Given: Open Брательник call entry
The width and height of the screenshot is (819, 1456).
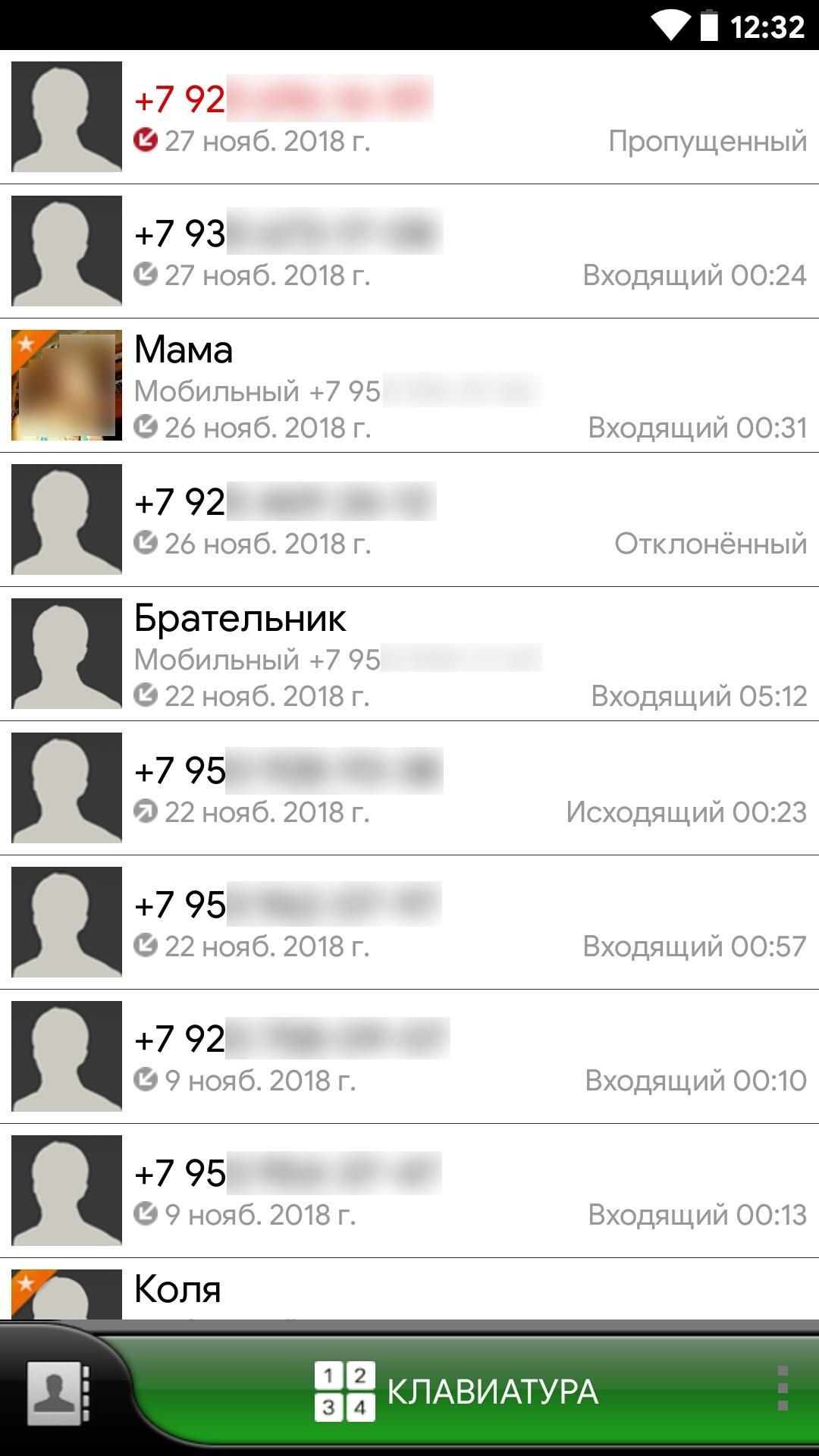Looking at the screenshot, I should [x=470, y=654].
